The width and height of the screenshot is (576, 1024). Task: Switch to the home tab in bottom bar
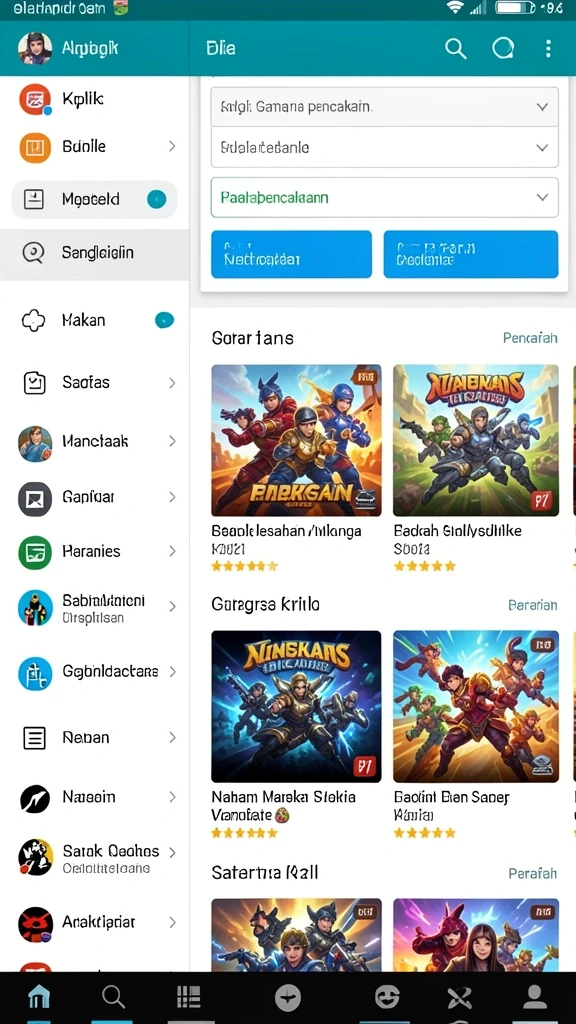point(39,997)
